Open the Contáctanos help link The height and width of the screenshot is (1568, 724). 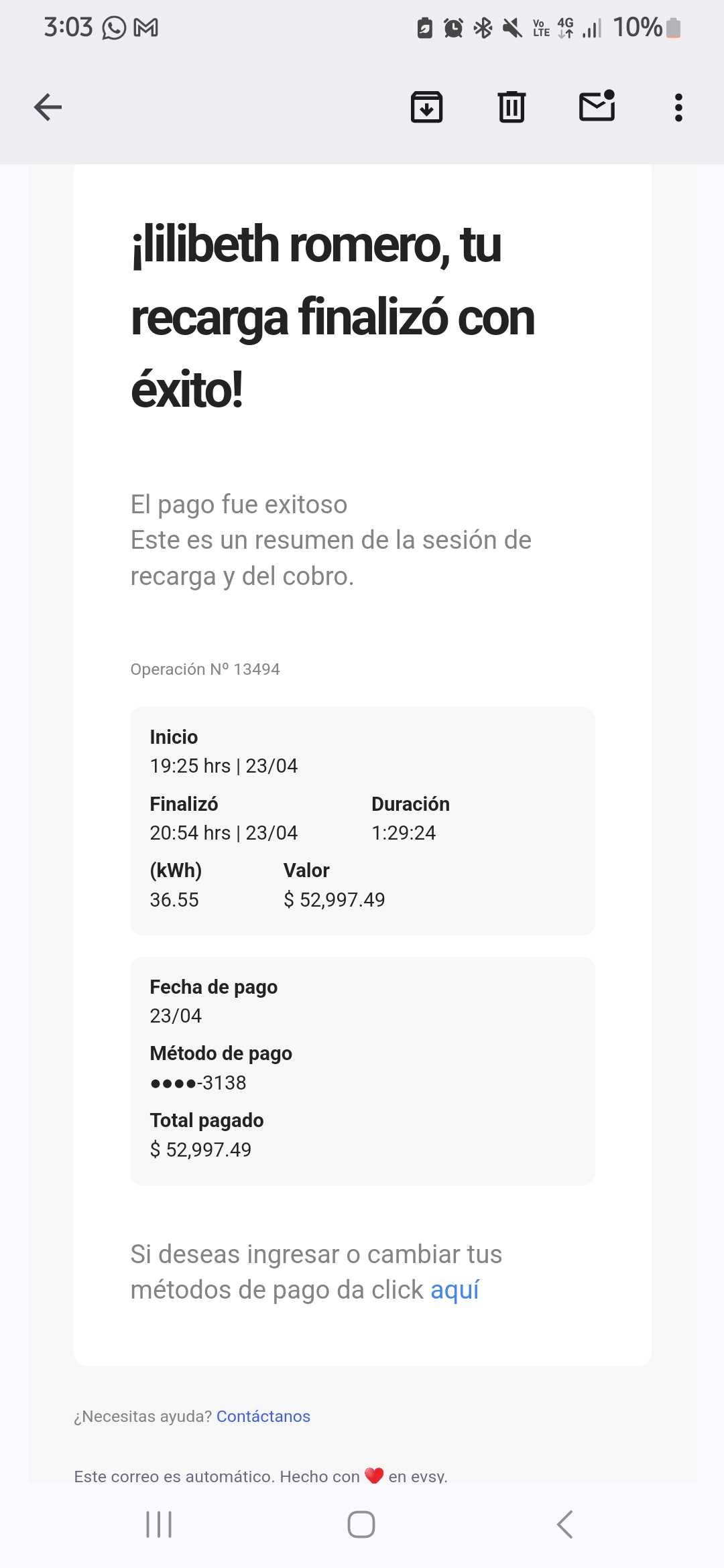point(263,1416)
